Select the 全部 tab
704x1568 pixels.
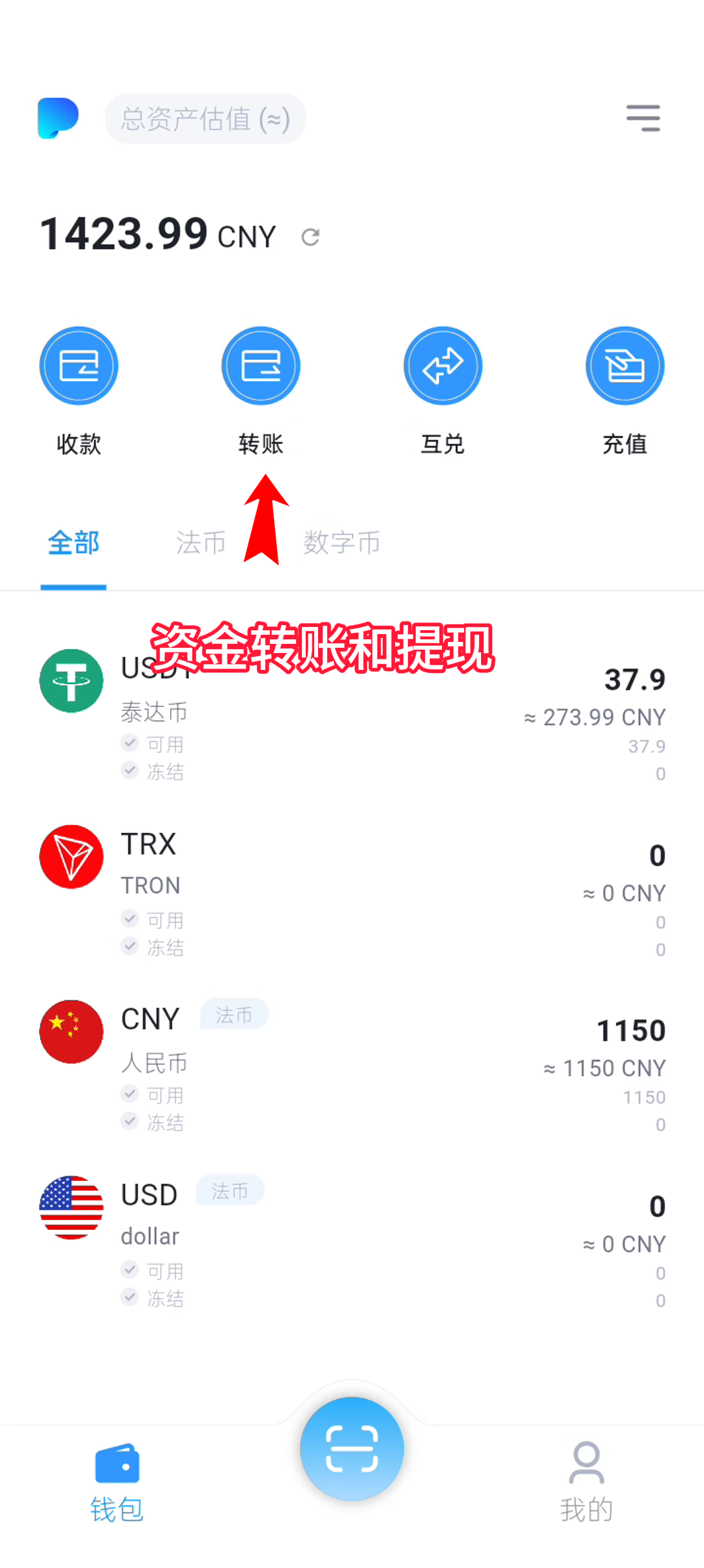point(73,543)
